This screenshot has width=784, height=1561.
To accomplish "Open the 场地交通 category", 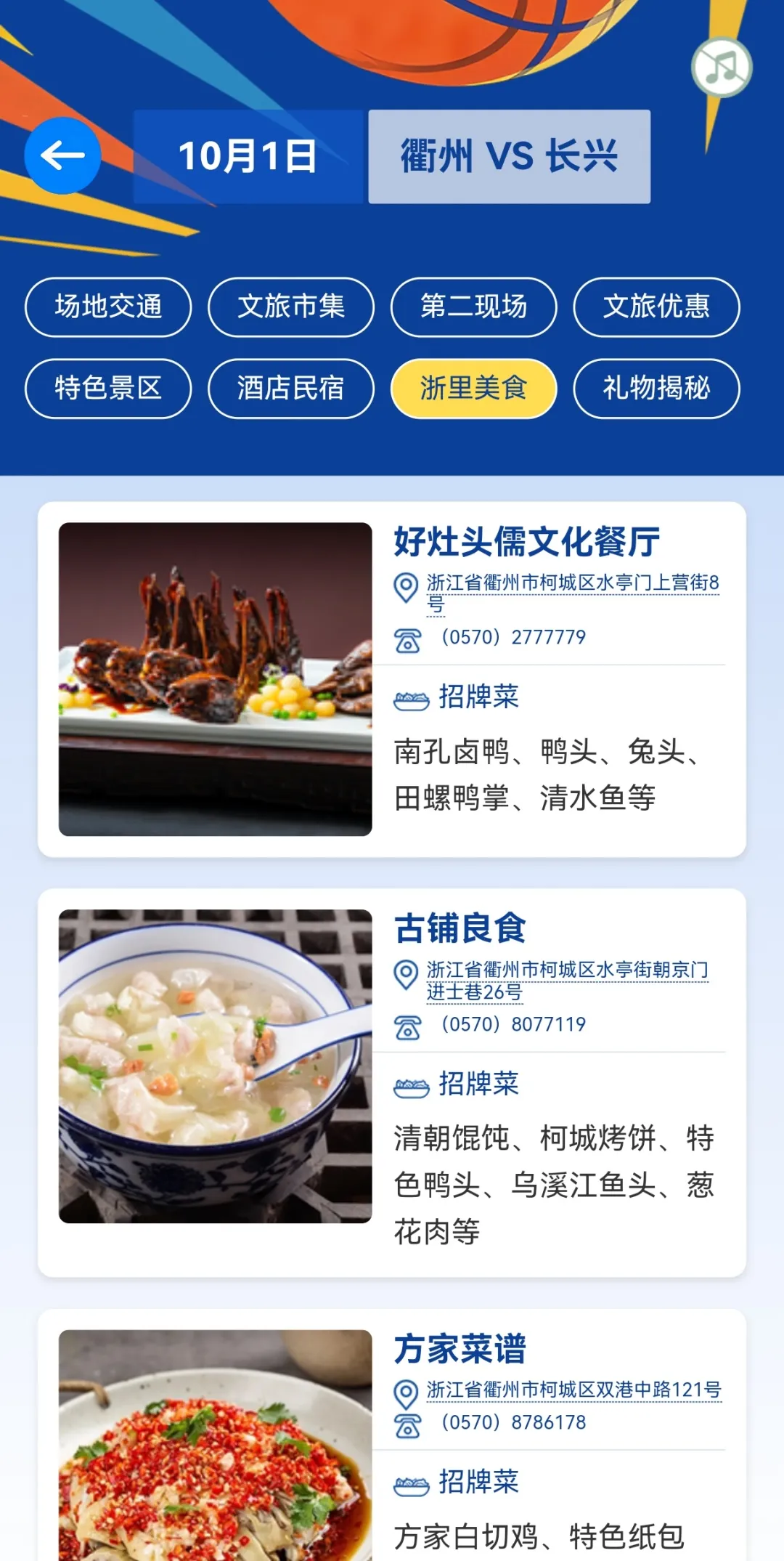I will pos(107,307).
